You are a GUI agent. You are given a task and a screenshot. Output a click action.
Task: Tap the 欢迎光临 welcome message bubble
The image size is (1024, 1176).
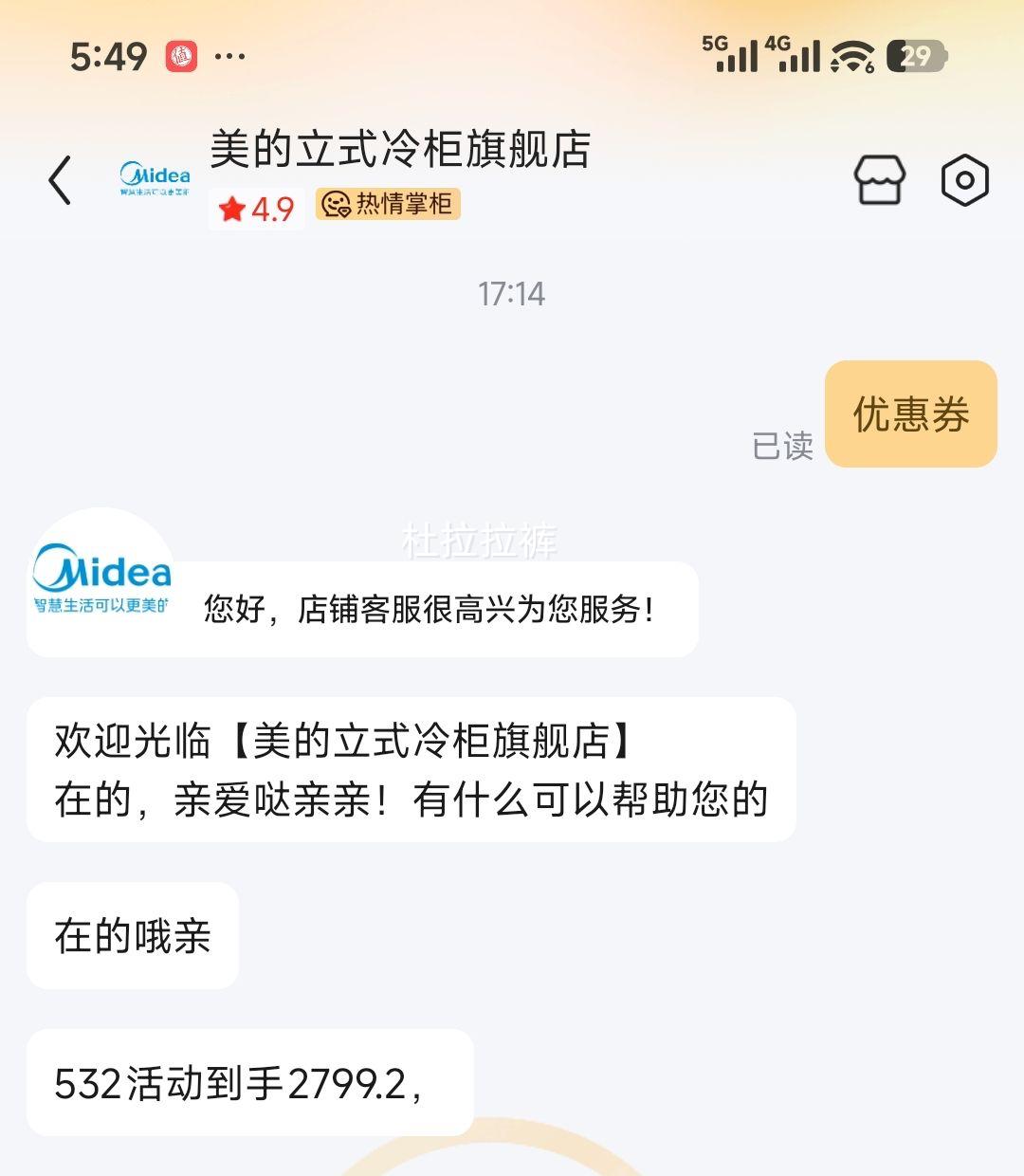412,768
